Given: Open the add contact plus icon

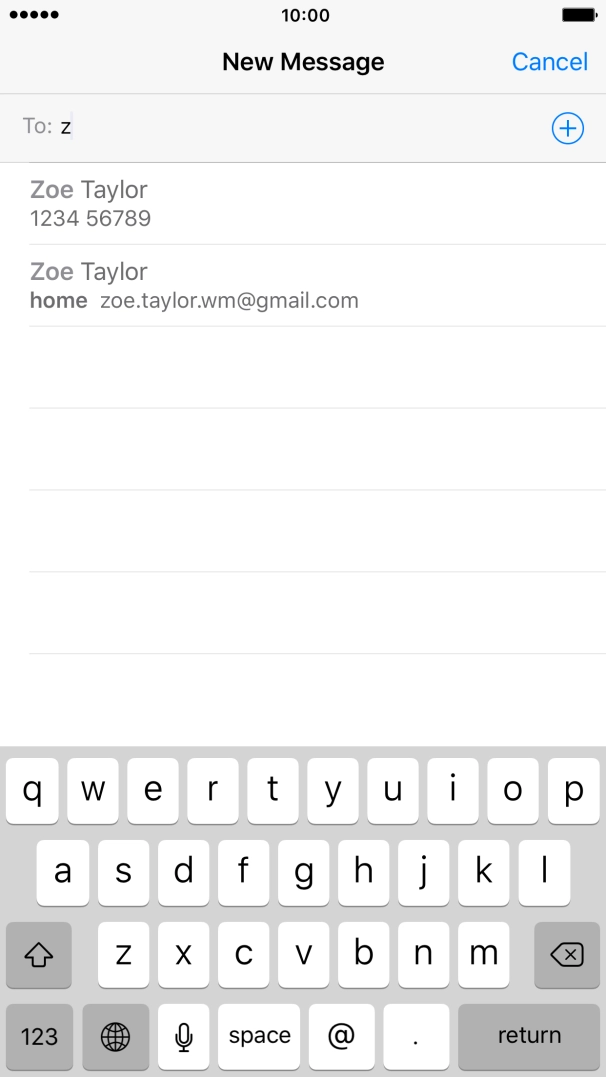Looking at the screenshot, I should pyautogui.click(x=567, y=128).
